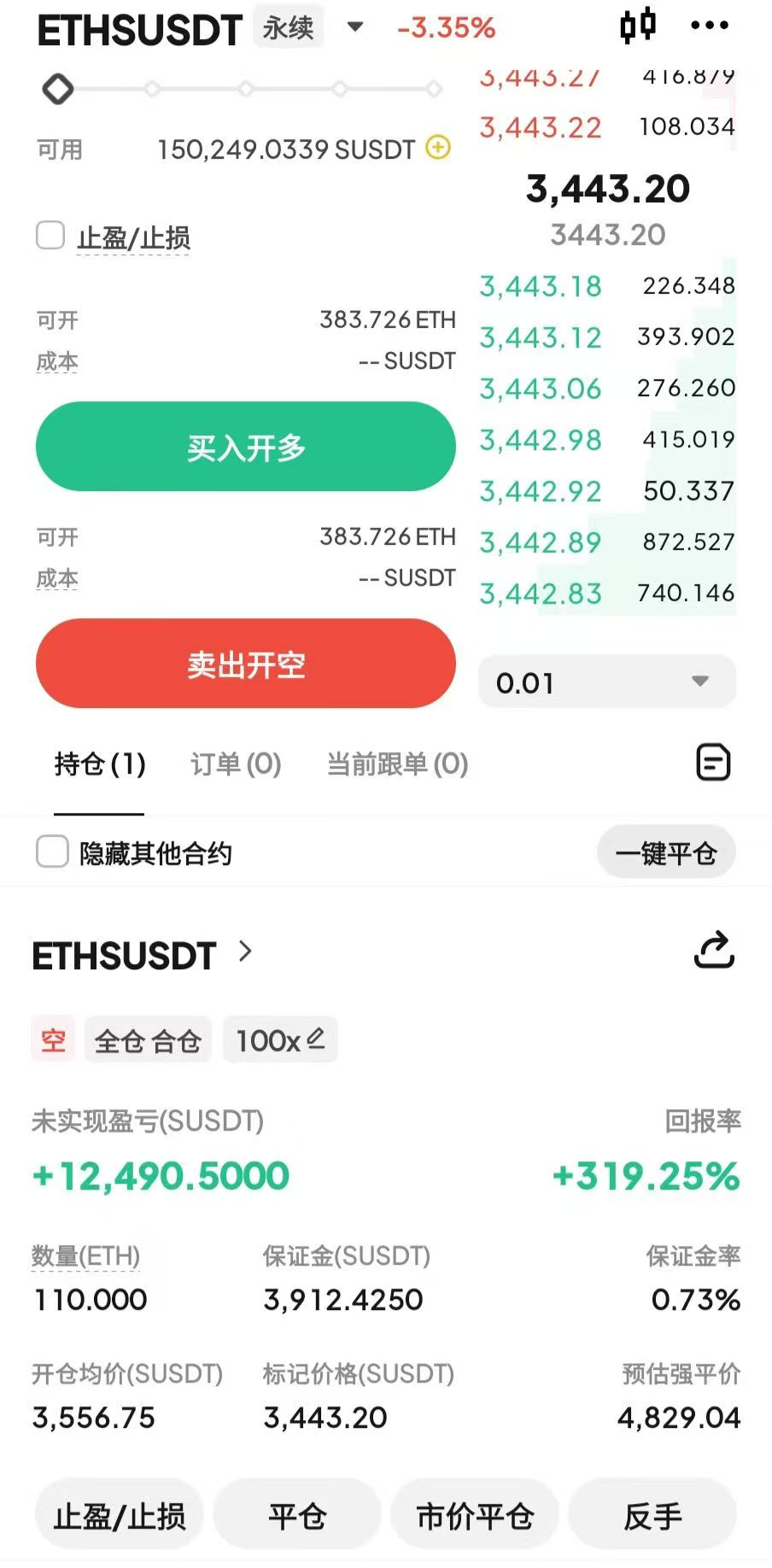Viewport: 772px width, 1568px height.
Task: Tap the red 卖出开空 button
Action: click(x=246, y=664)
